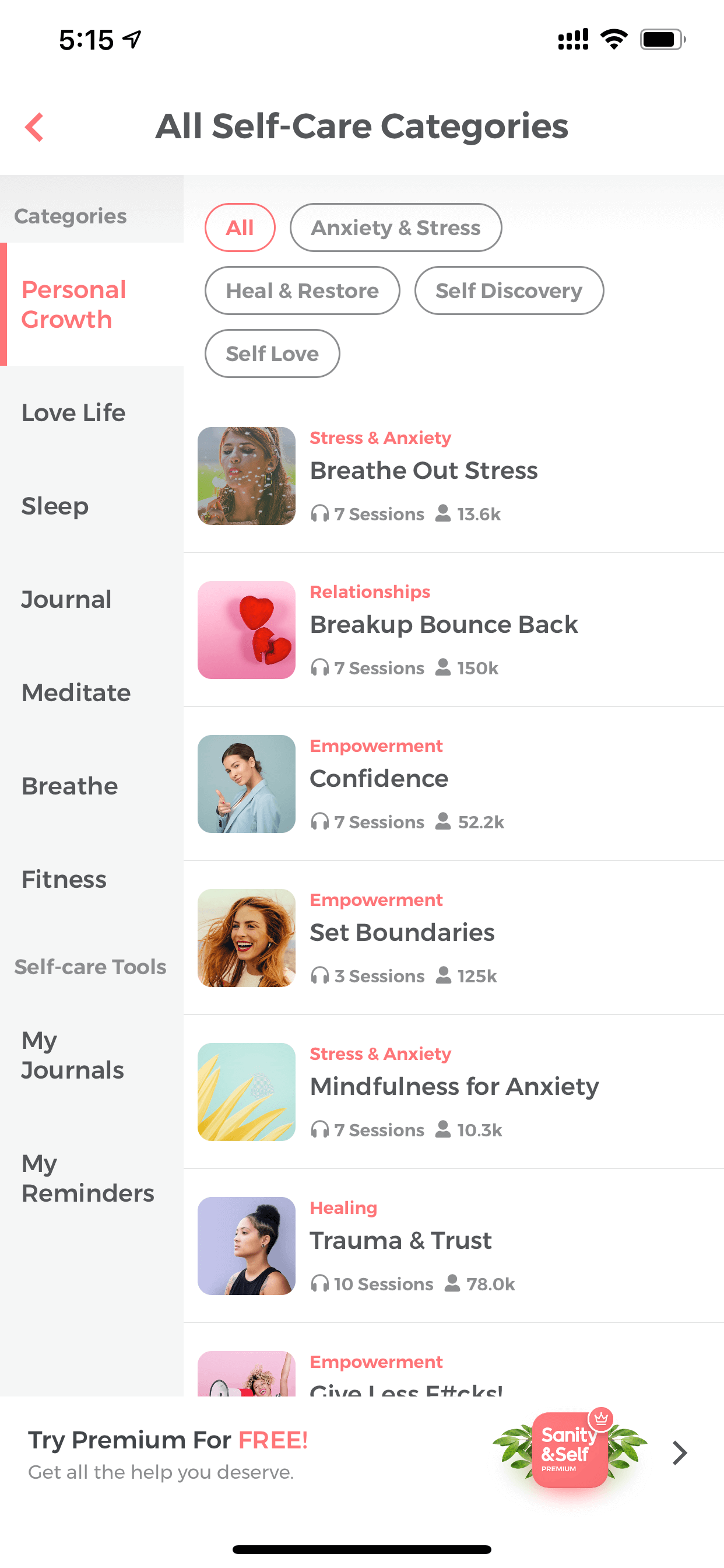The width and height of the screenshot is (724, 1568).
Task: Open the Set Boundaries course
Action: pyautogui.click(x=454, y=938)
